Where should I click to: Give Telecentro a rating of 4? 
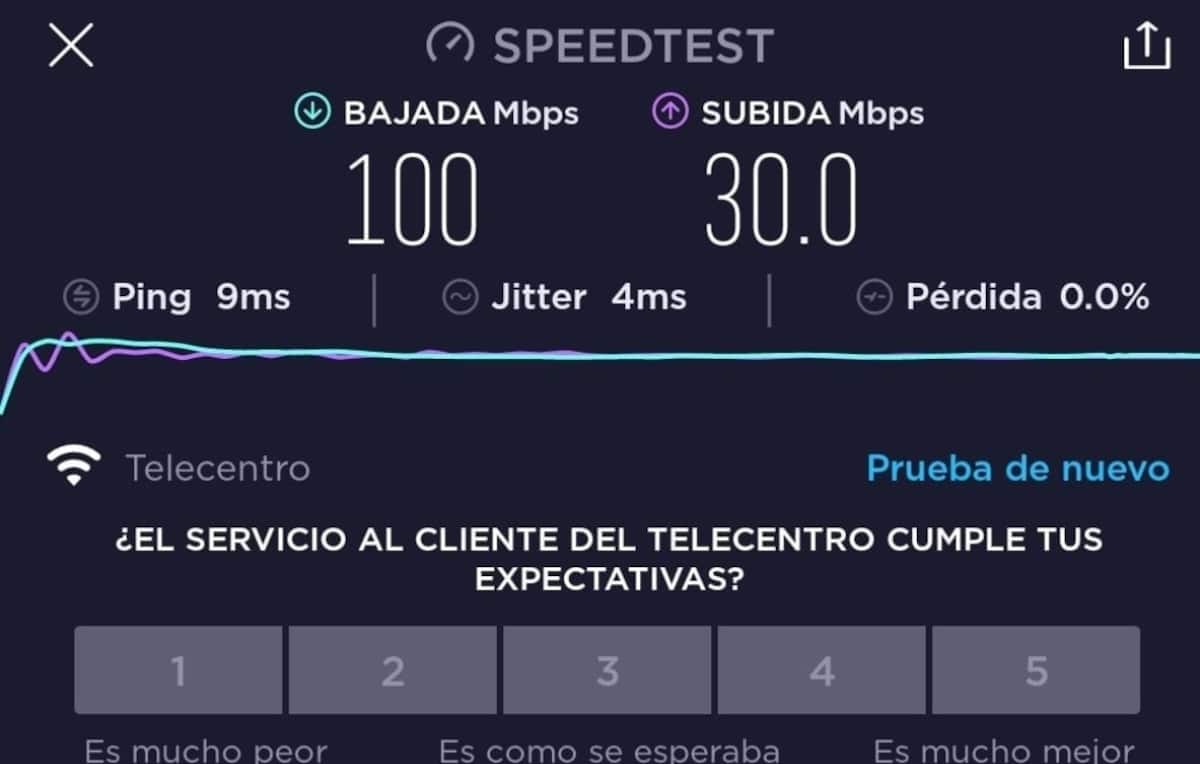(x=822, y=670)
